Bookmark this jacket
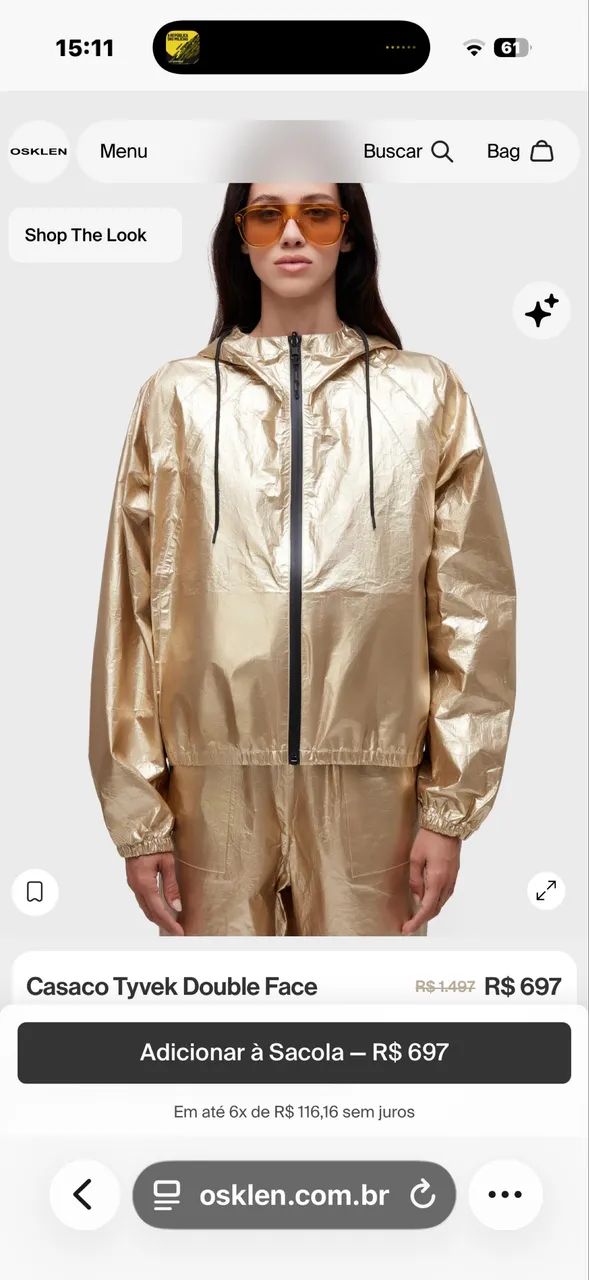 (x=35, y=891)
